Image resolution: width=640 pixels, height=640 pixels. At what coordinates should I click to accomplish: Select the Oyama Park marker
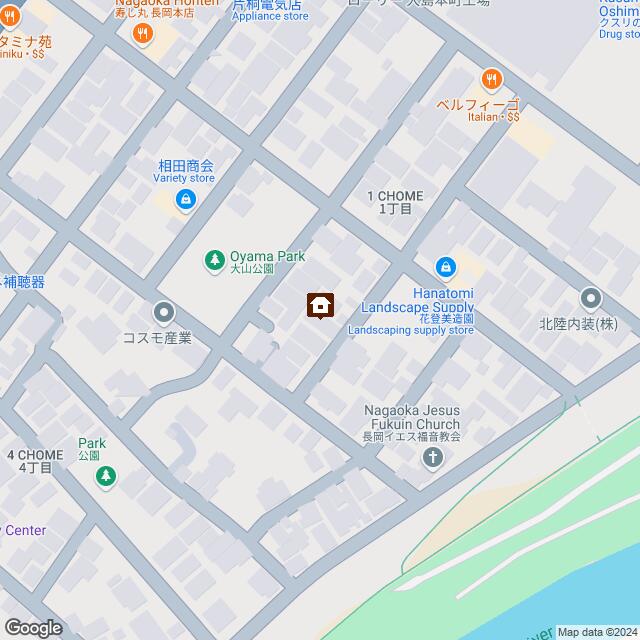(214, 262)
